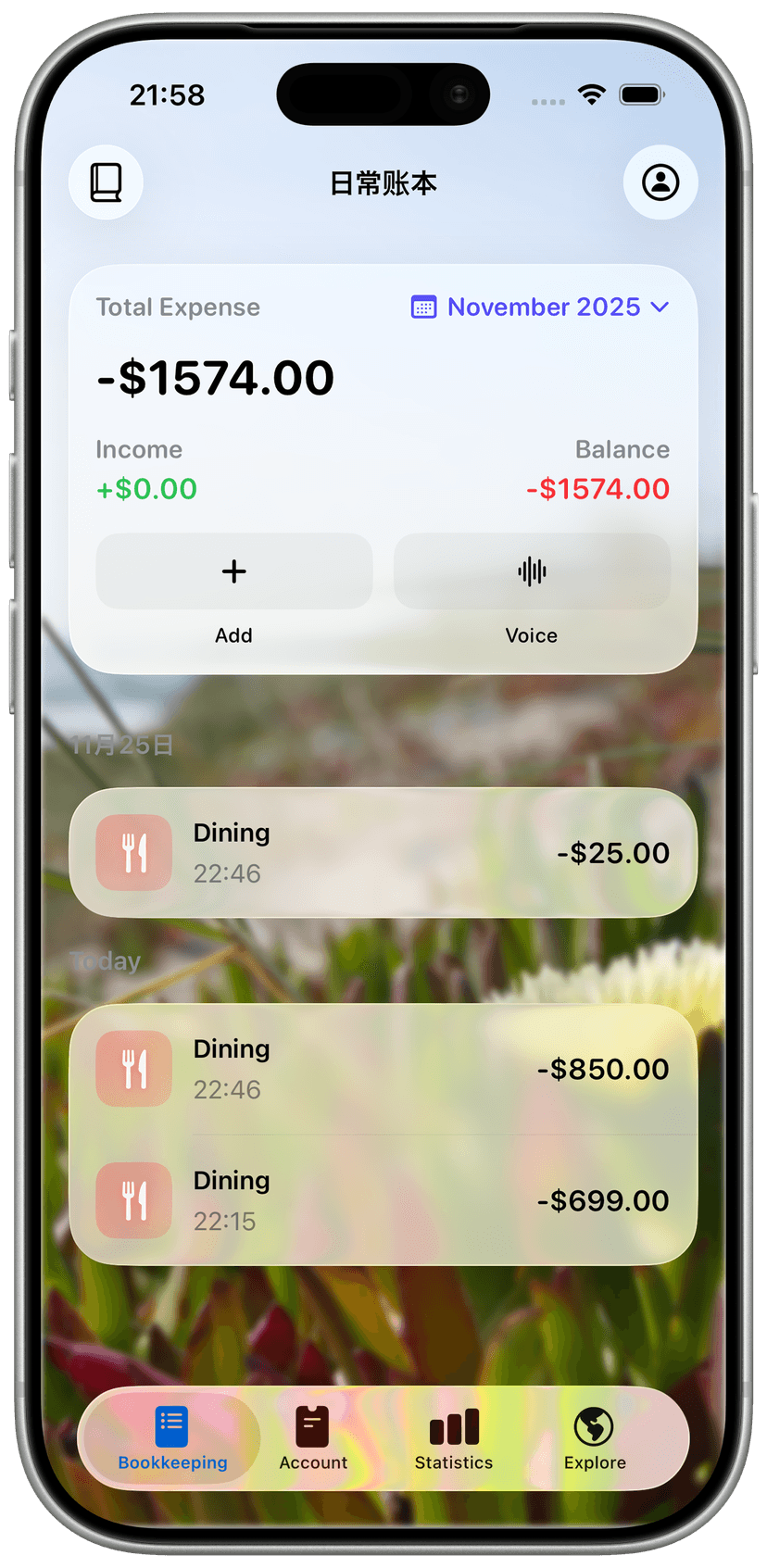
Task: Tap the plus icon to add a record
Action: 233,571
